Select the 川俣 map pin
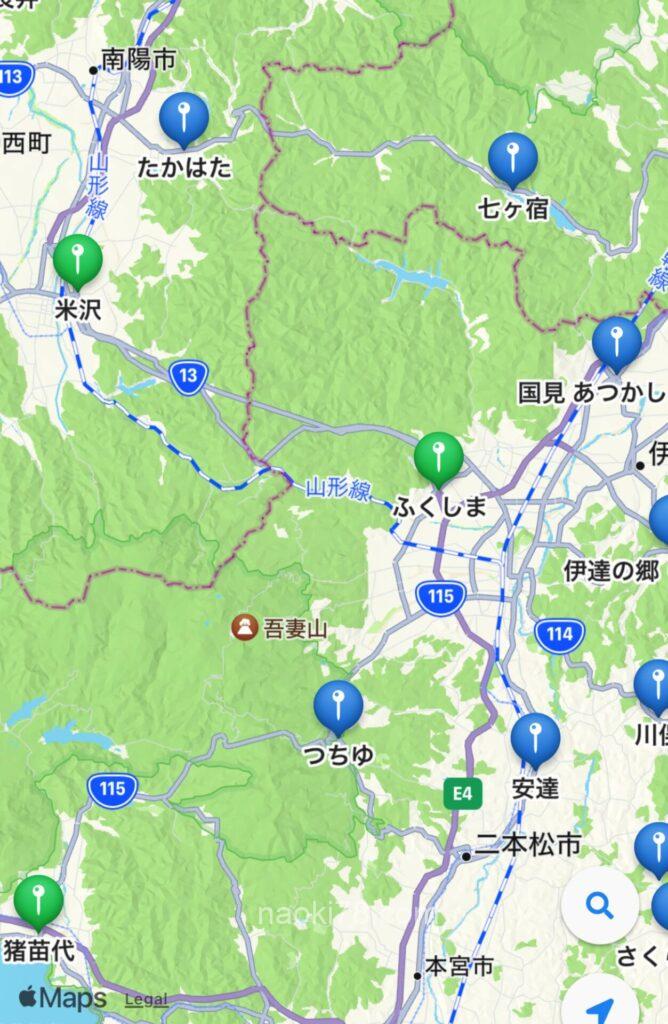668x1024 pixels. coord(656,684)
